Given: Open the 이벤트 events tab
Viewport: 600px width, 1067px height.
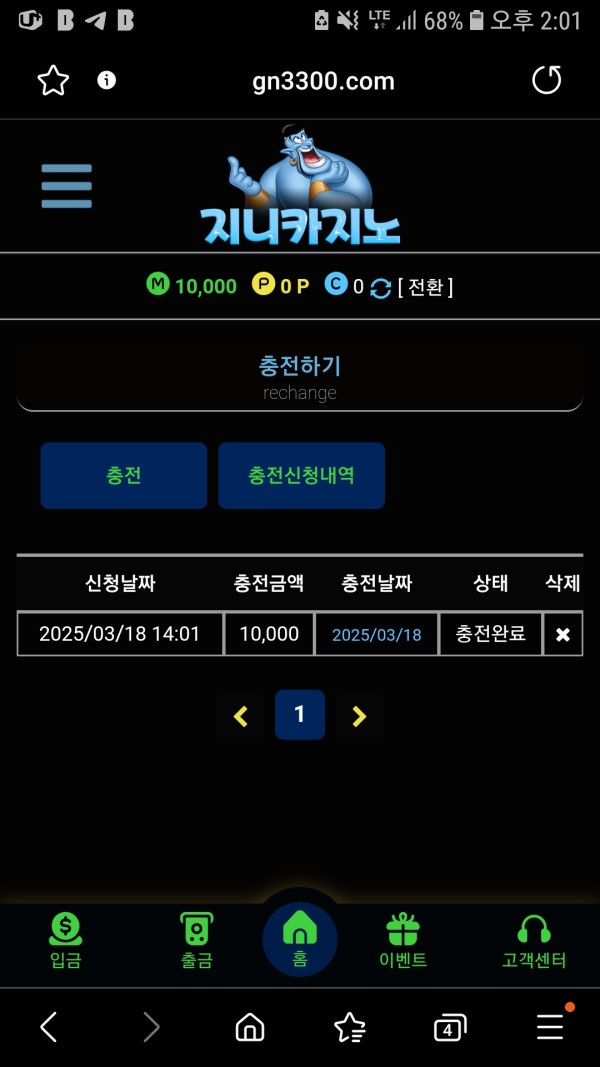Looking at the screenshot, I should point(403,941).
